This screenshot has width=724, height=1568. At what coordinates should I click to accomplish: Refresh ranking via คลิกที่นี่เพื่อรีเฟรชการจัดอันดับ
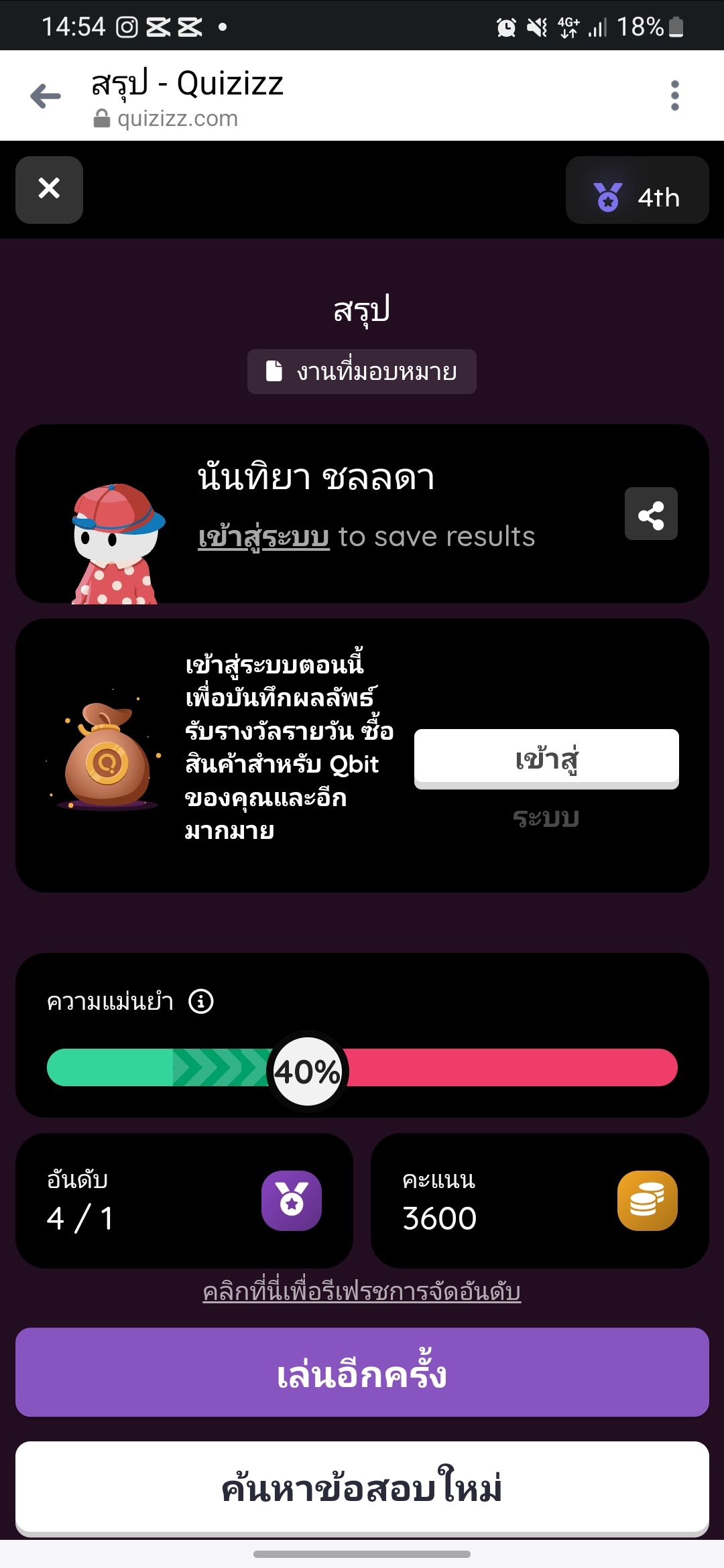pyautogui.click(x=362, y=1291)
